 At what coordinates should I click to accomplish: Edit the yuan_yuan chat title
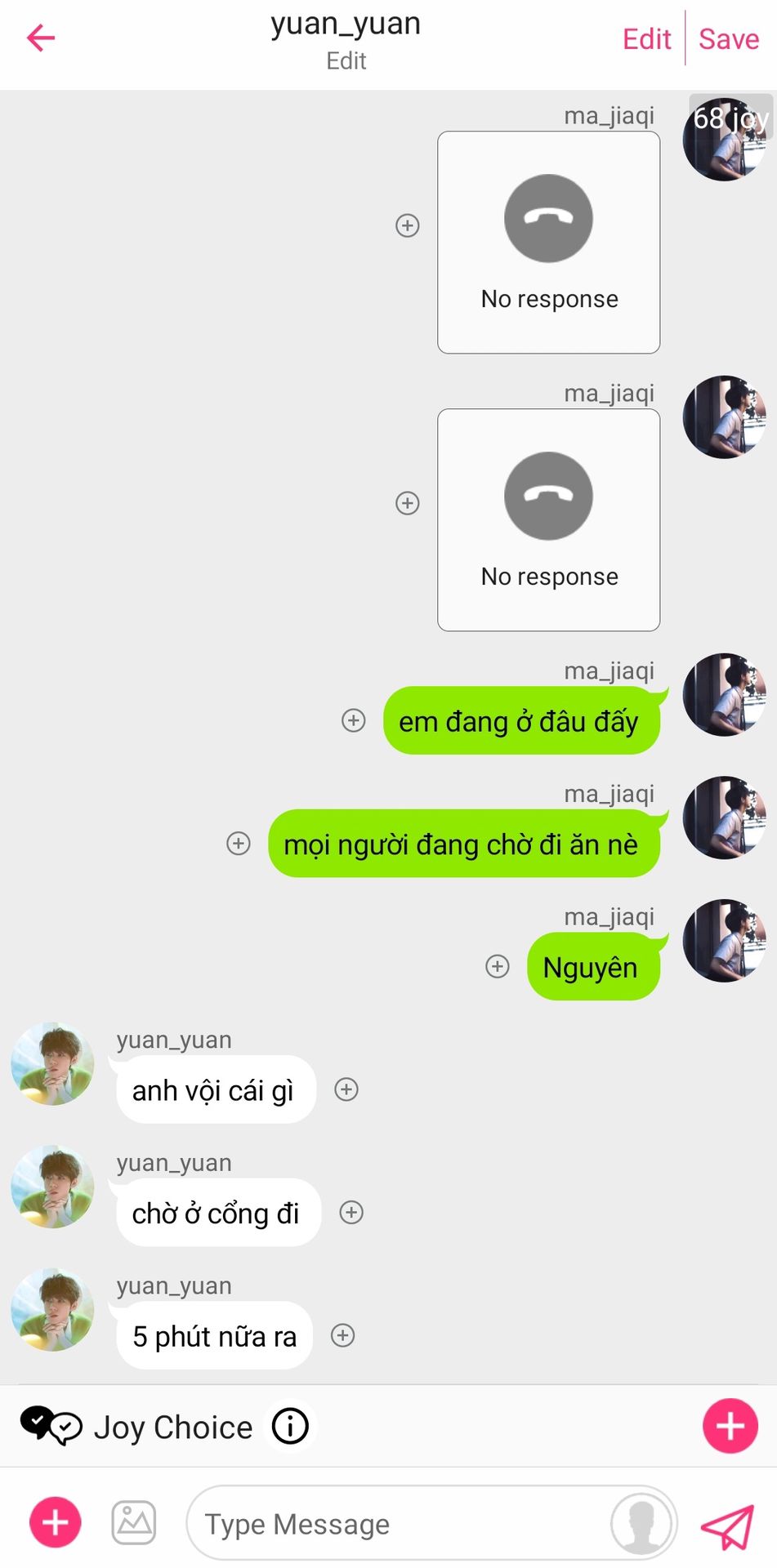(x=346, y=60)
